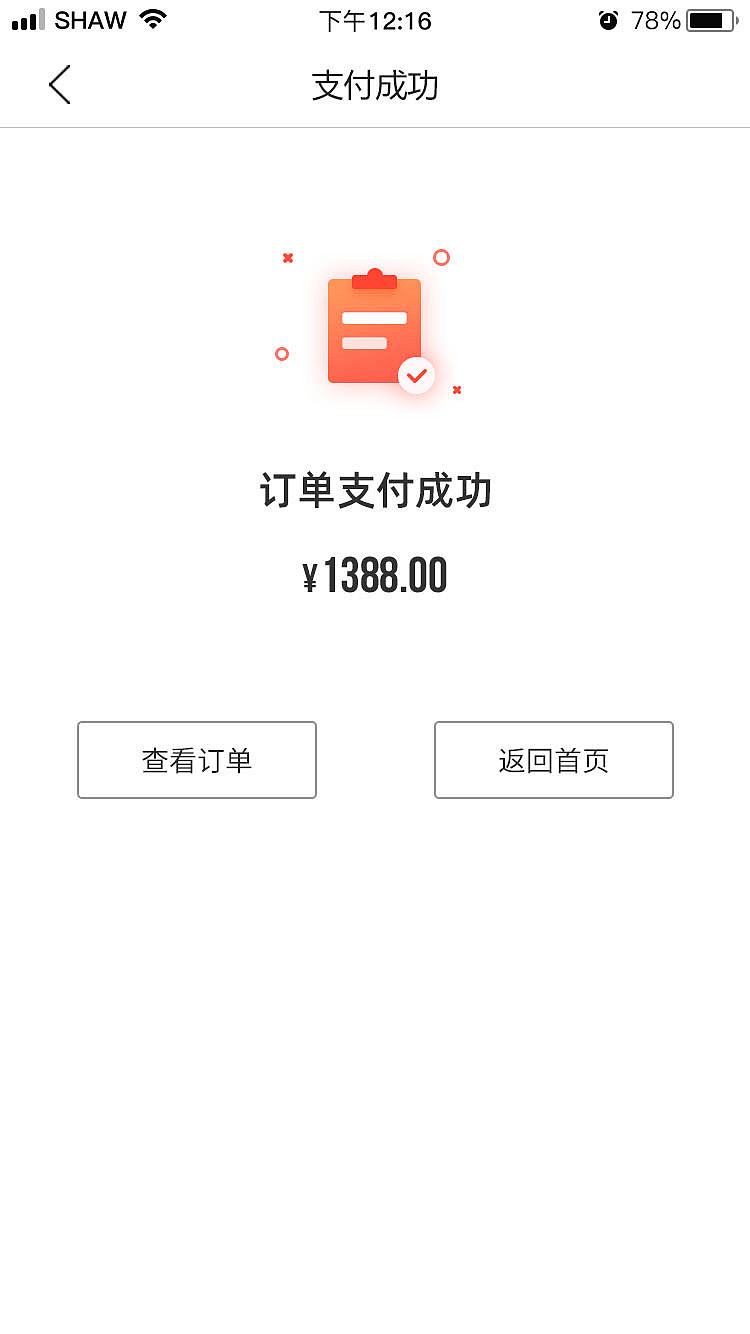Tap the ¥1388.00 payment amount

click(374, 575)
